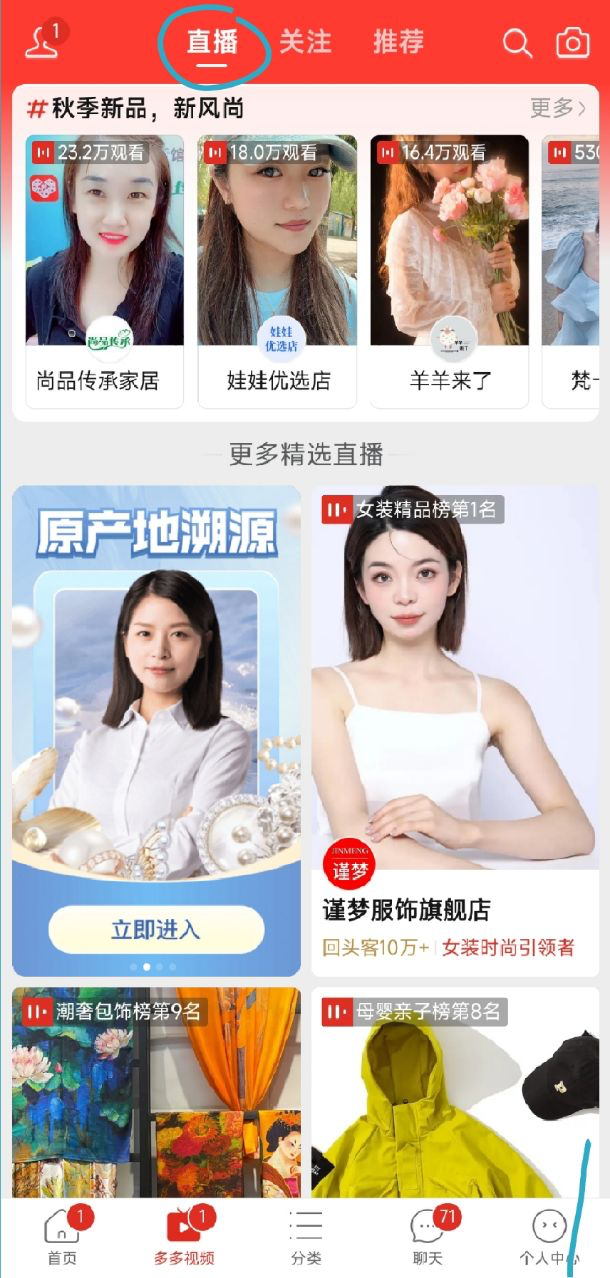Viewport: 610px width, 1278px height.
Task: Open the 聊天 tab
Action: point(427,1237)
